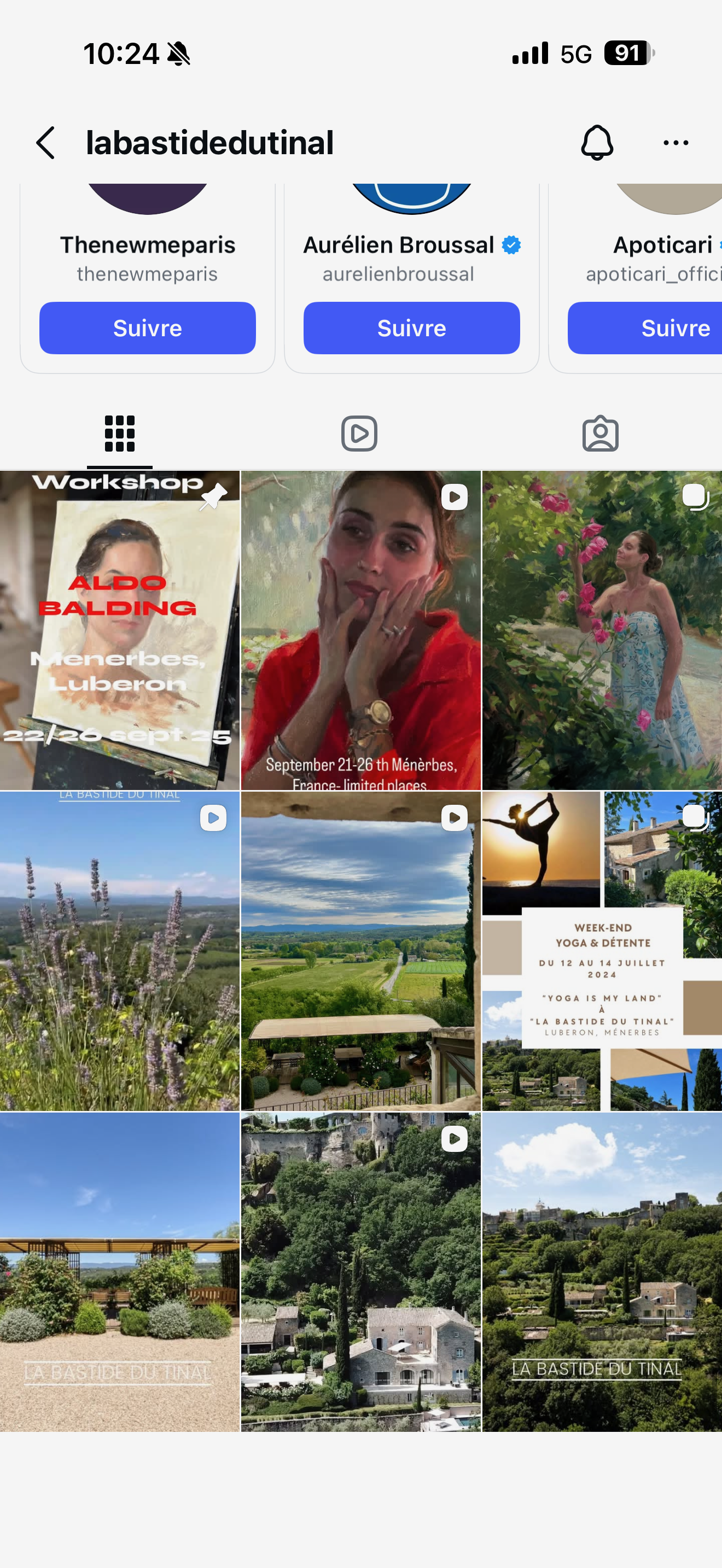
Task: Switch to the tagged photos tab
Action: [x=601, y=434]
